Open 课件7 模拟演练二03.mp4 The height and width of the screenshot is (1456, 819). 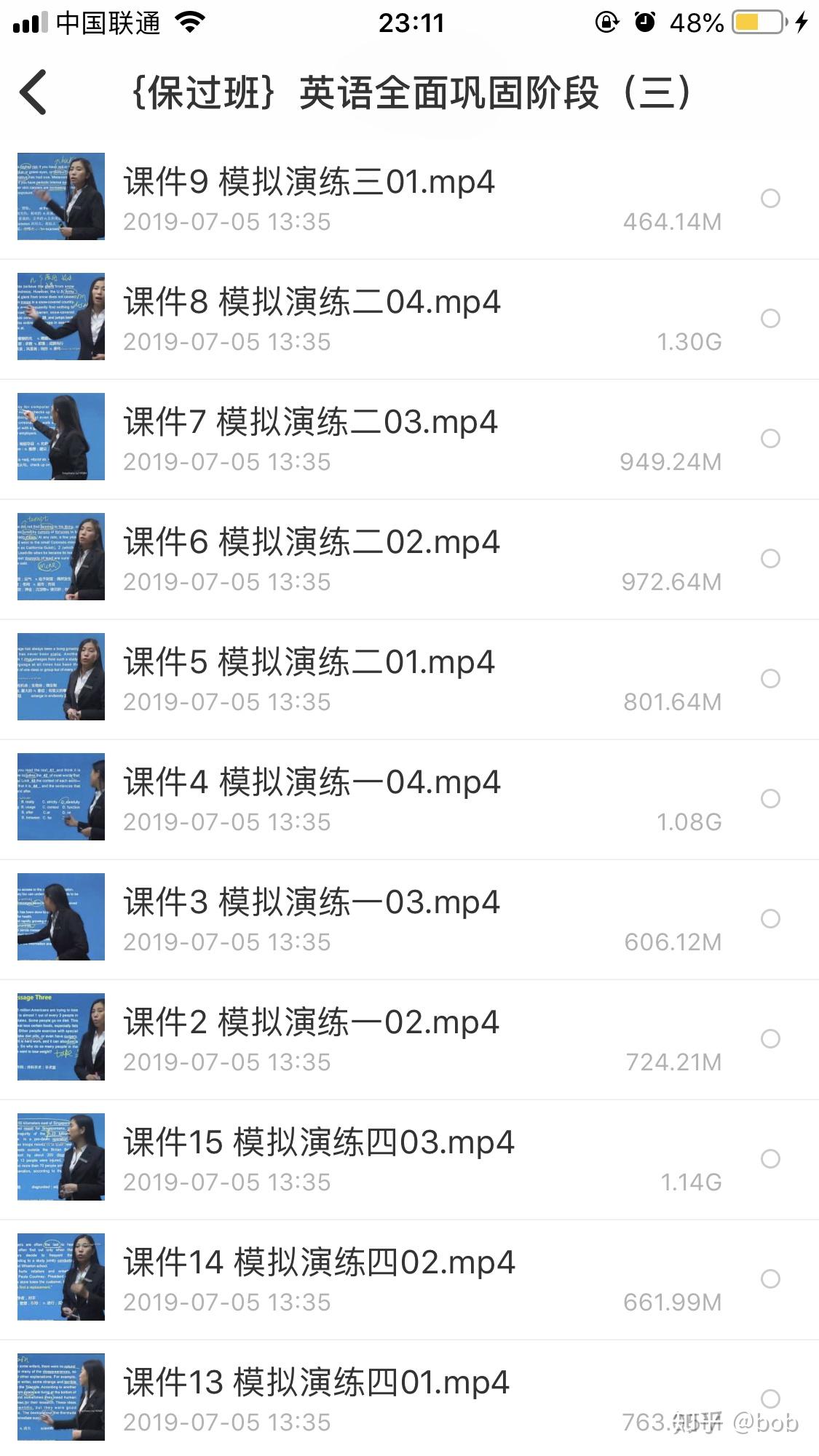pos(310,422)
